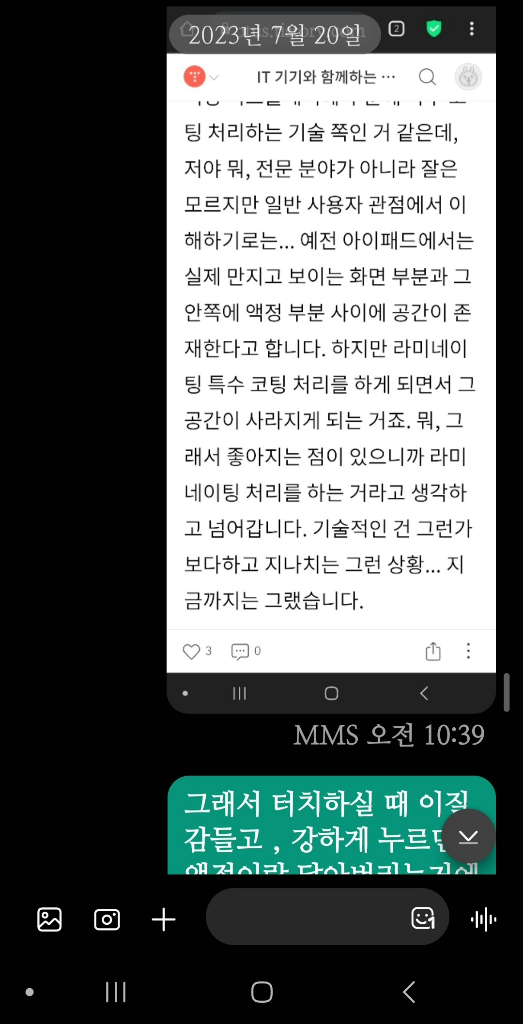Open the MMS screenshot image sent at 10:39
Screen dimensions: 523x1024
pyautogui.click(x=331, y=360)
